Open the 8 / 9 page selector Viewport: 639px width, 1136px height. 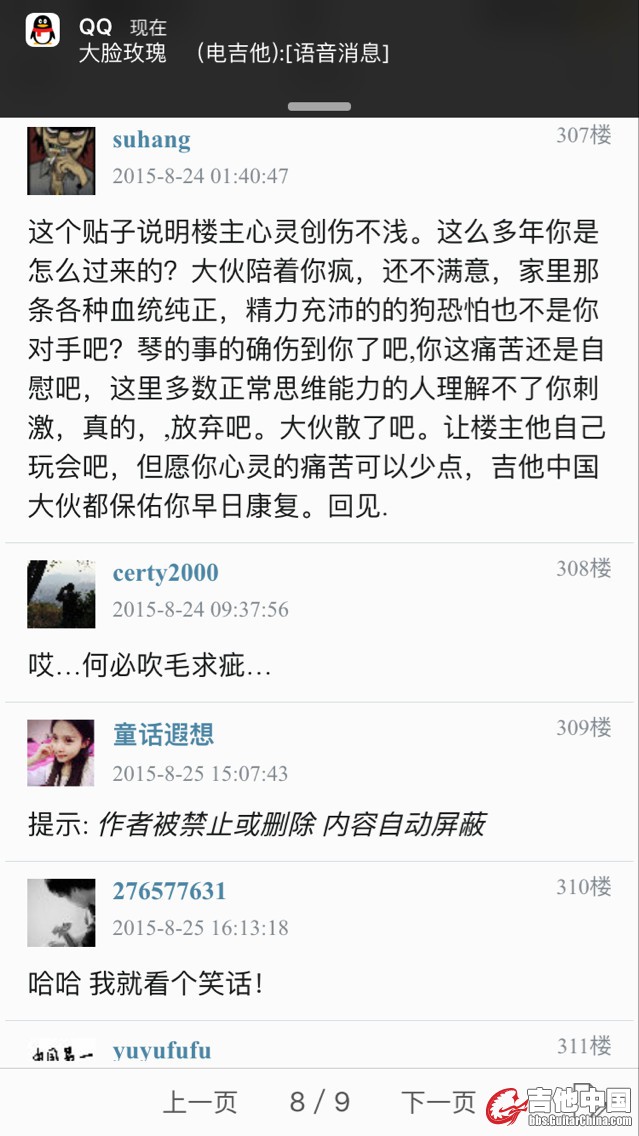(x=320, y=1102)
